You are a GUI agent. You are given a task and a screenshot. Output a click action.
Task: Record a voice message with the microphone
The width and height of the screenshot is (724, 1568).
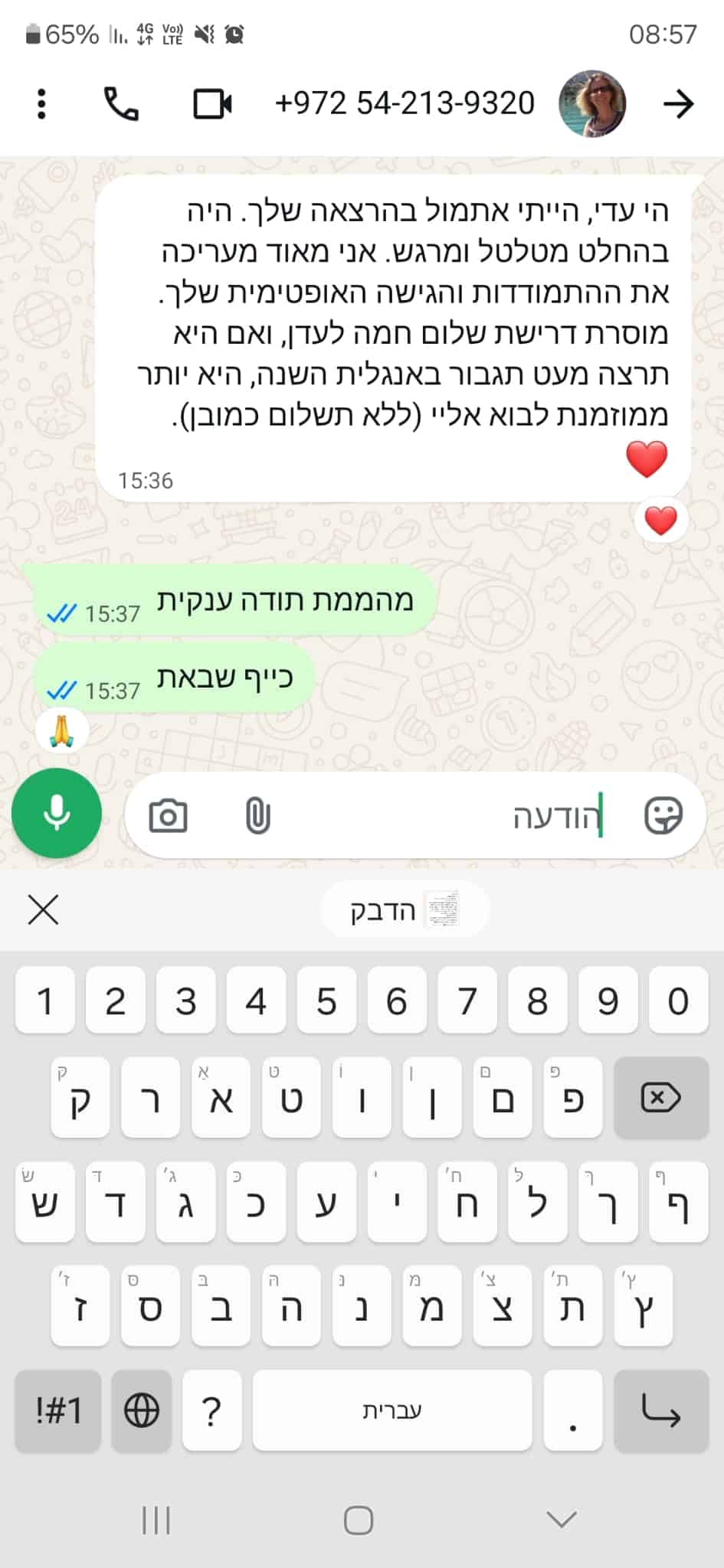57,814
